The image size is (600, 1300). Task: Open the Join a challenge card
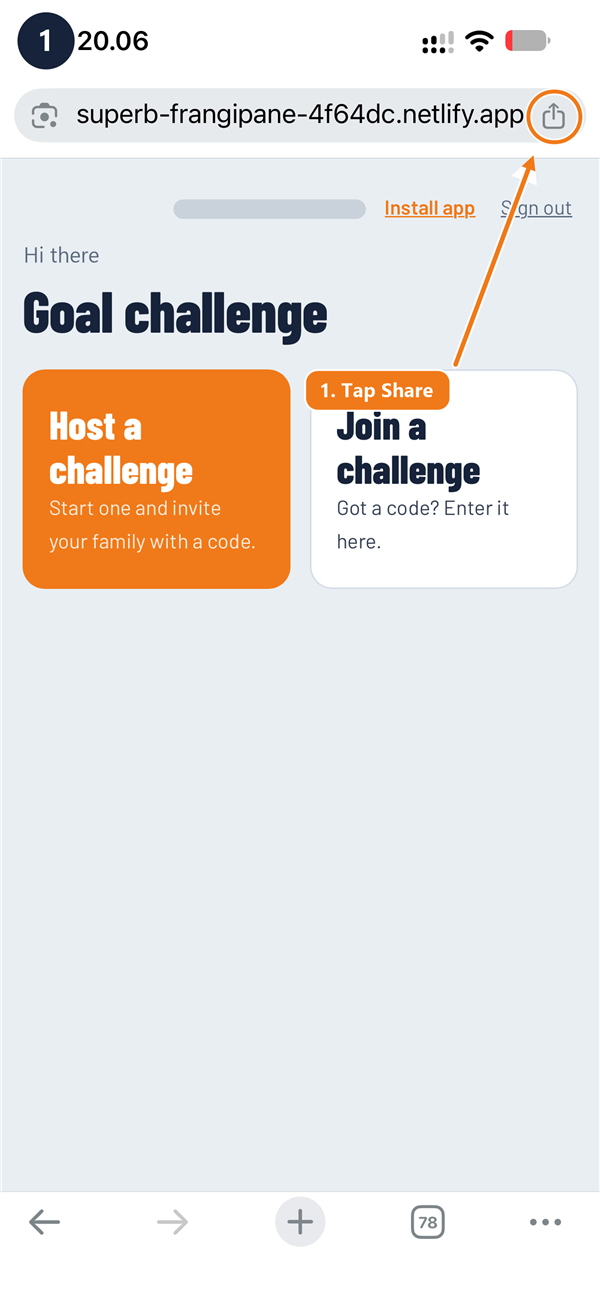[444, 479]
